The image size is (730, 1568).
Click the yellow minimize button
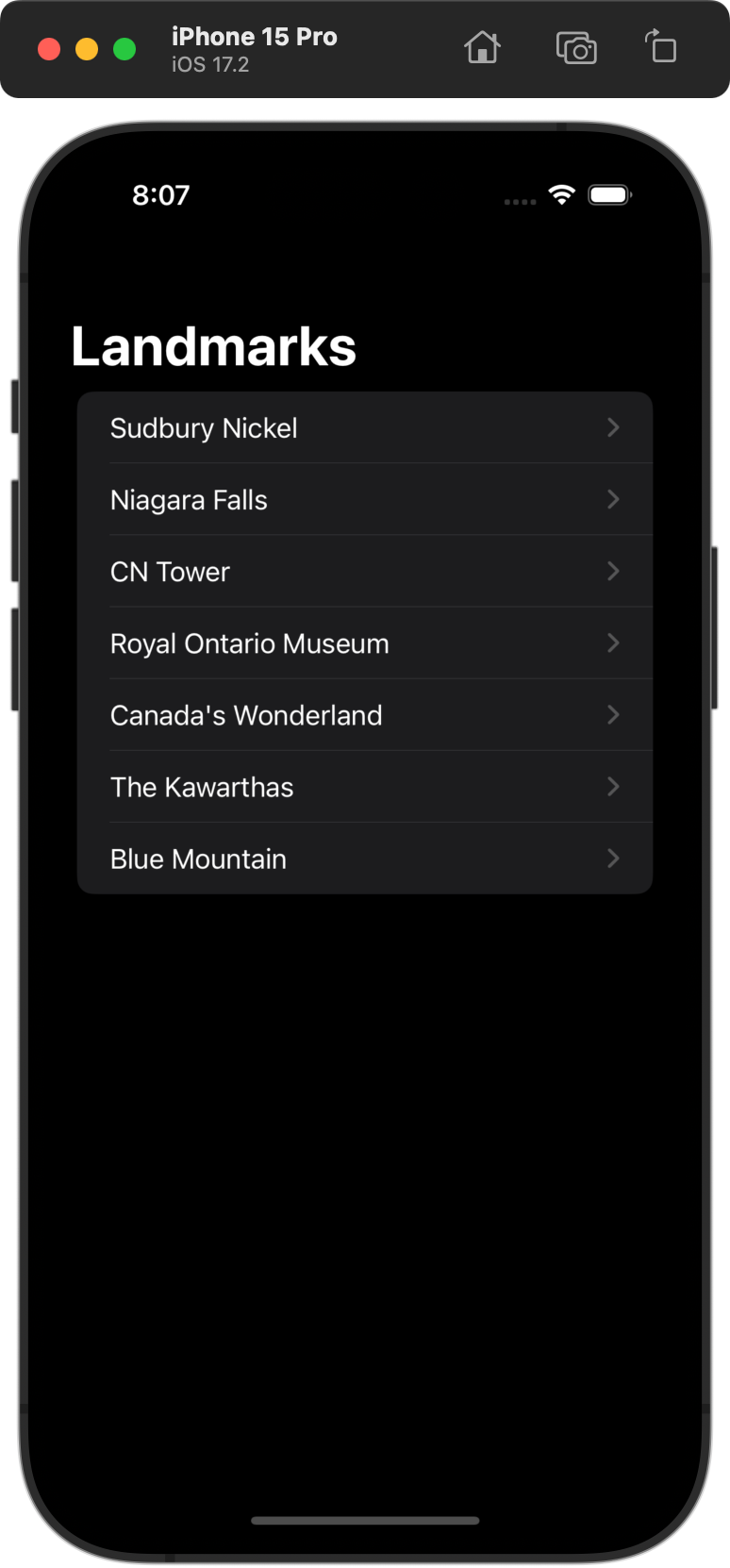[x=87, y=48]
